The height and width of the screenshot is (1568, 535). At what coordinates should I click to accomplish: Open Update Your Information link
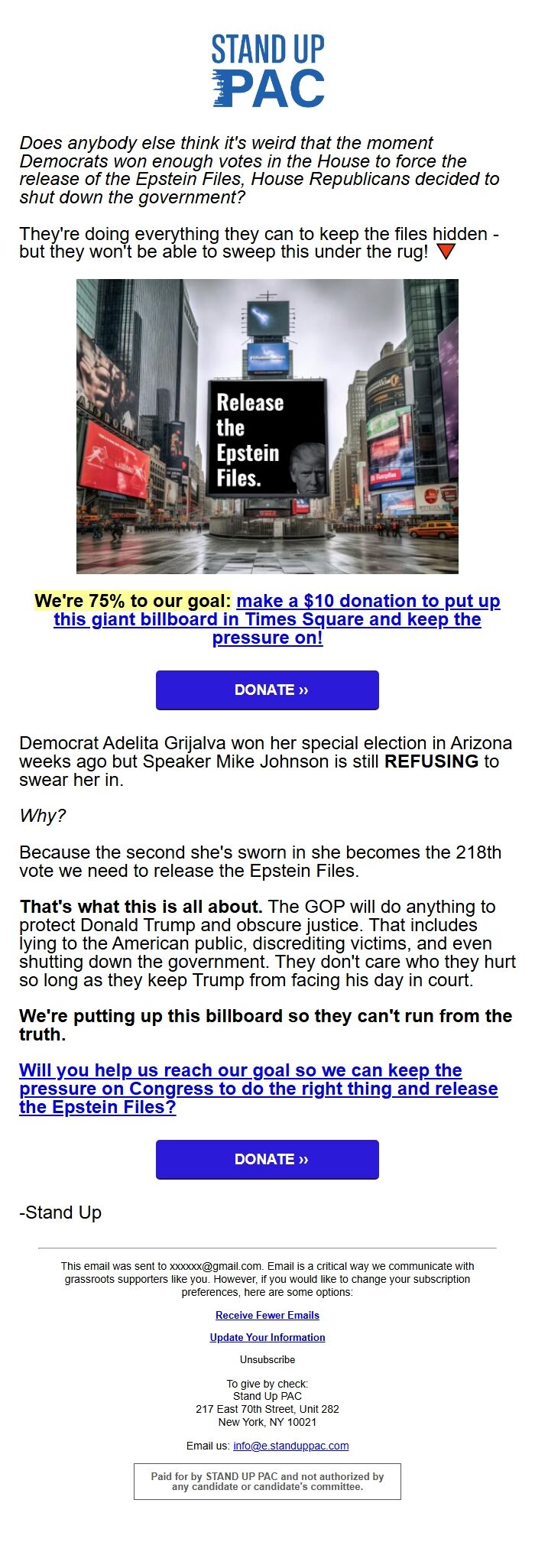click(267, 1337)
